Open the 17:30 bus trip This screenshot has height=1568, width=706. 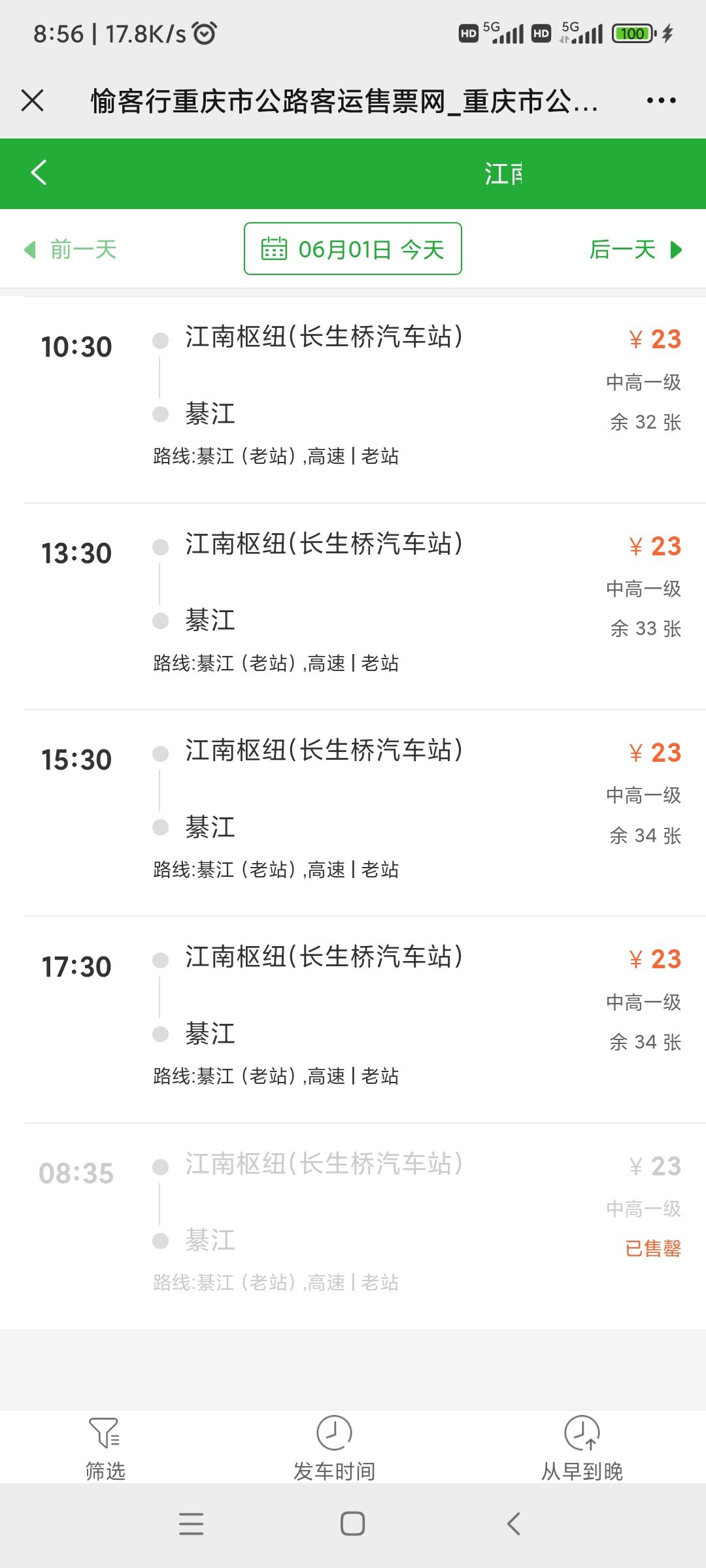tap(353, 1020)
